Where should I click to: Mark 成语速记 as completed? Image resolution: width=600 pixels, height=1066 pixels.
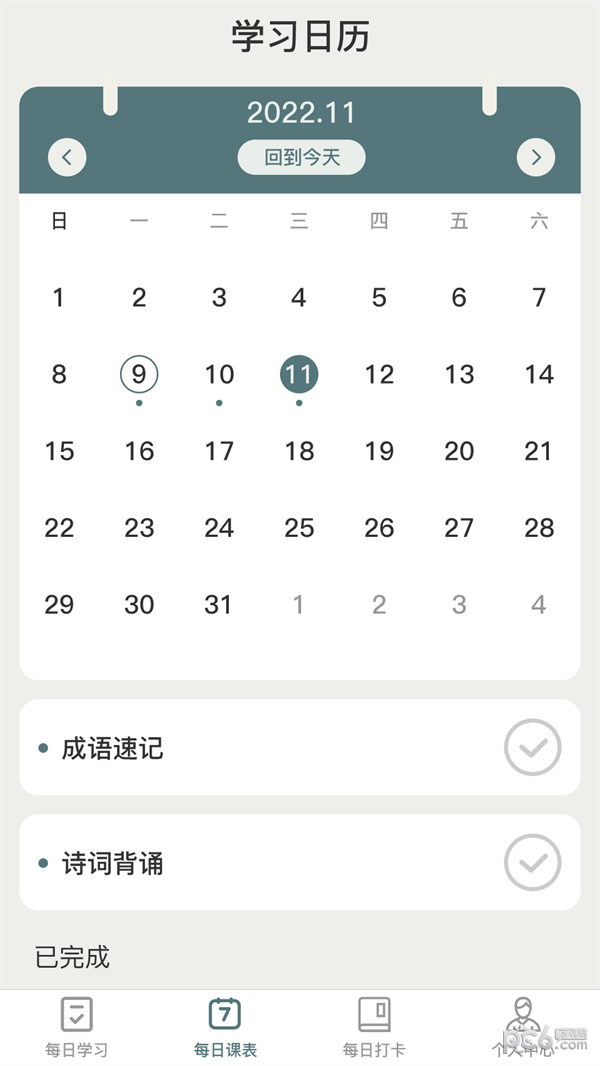point(532,747)
